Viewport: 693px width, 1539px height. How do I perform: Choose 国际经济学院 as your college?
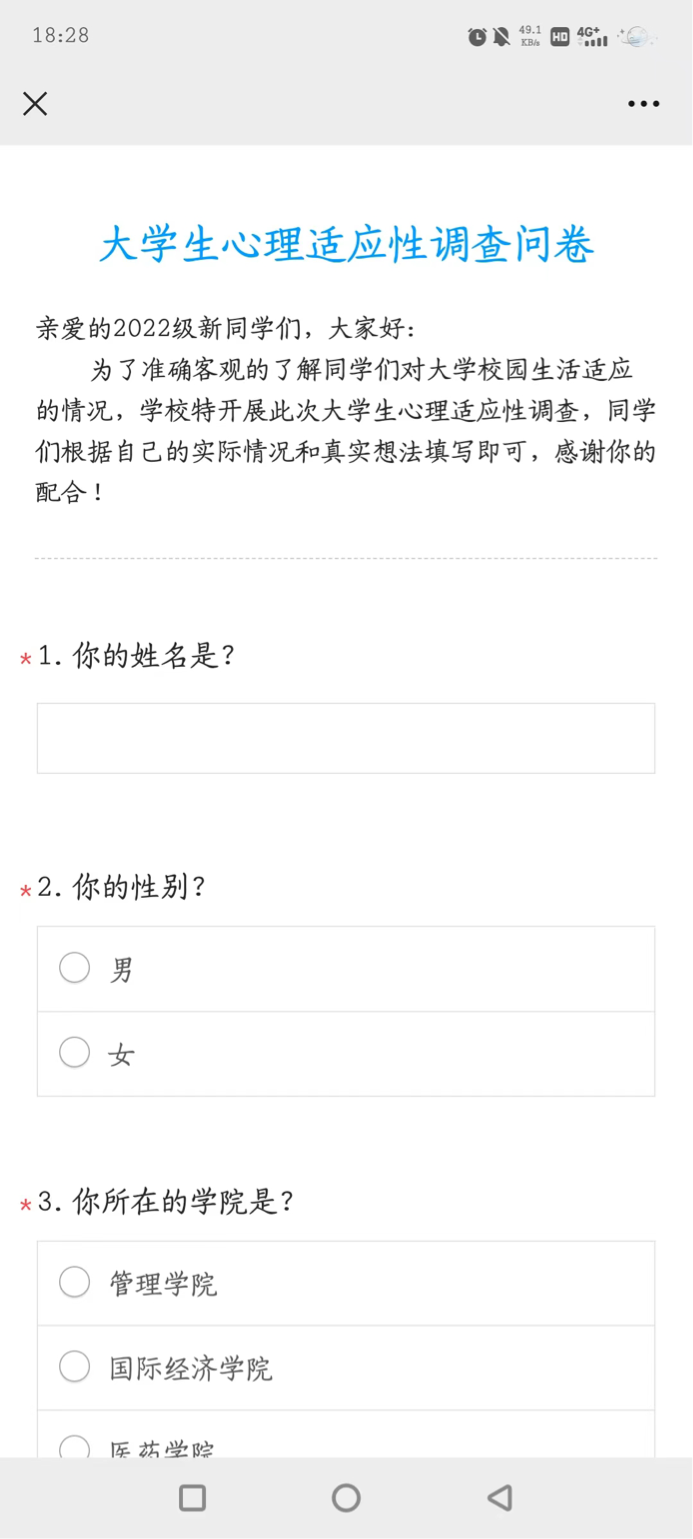pos(346,1368)
